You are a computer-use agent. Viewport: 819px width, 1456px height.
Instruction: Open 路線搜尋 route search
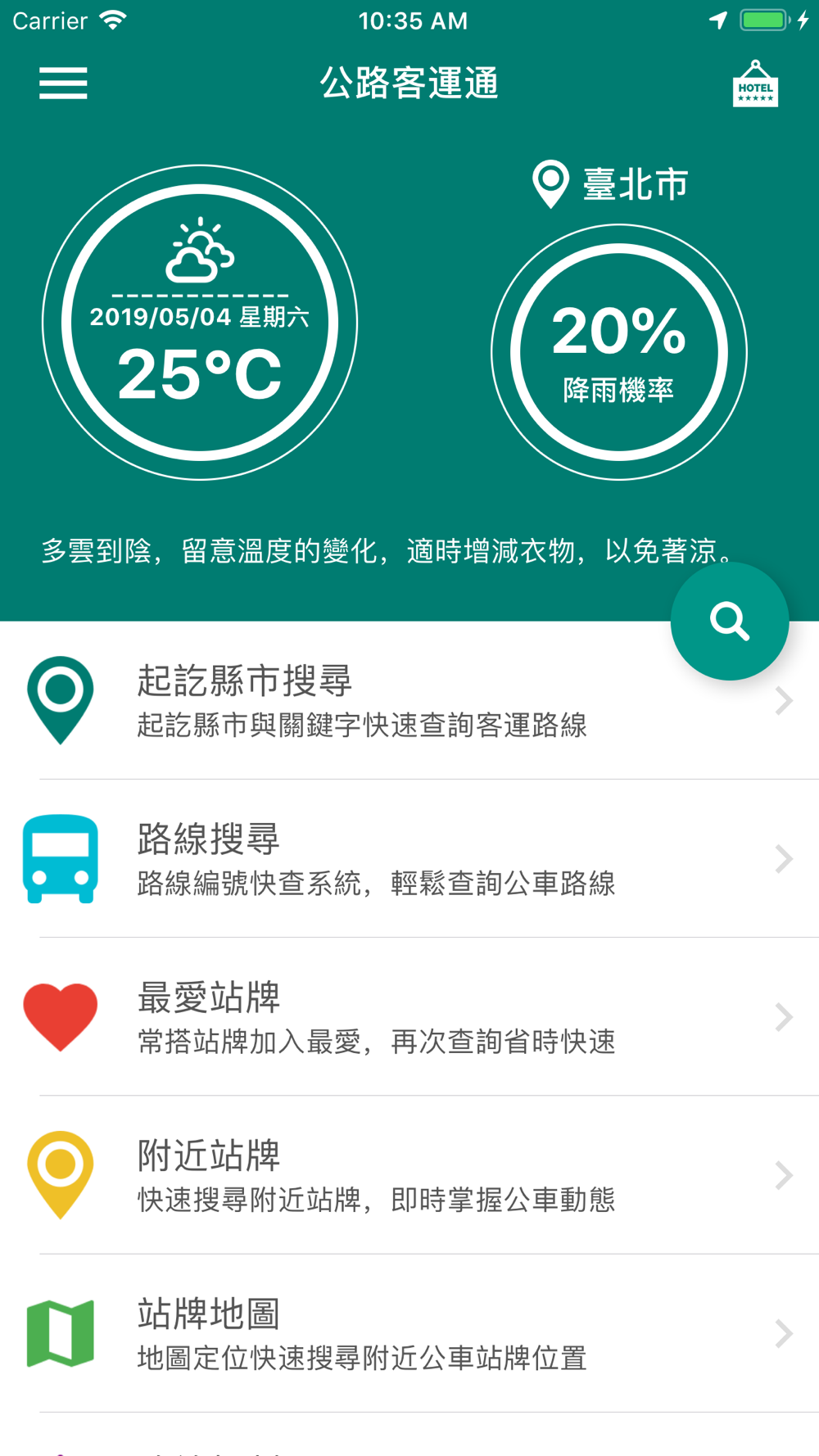(409, 859)
